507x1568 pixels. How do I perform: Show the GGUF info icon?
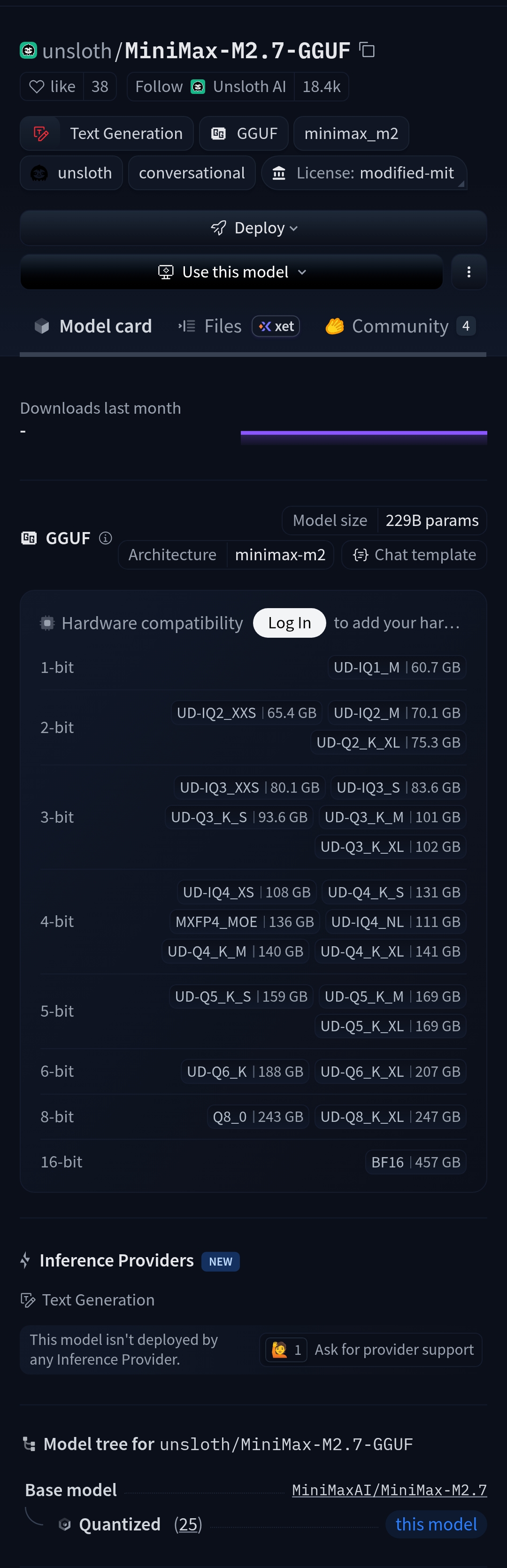[x=105, y=538]
